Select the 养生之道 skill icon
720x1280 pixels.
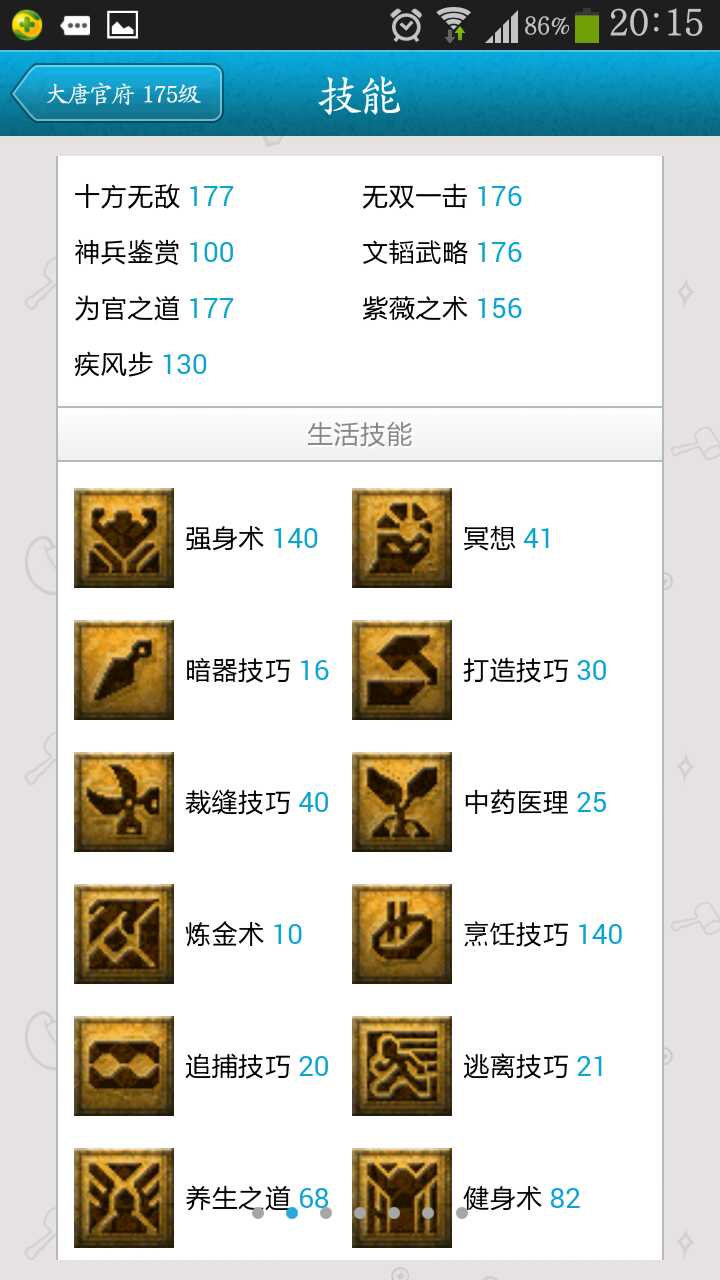pos(124,1197)
